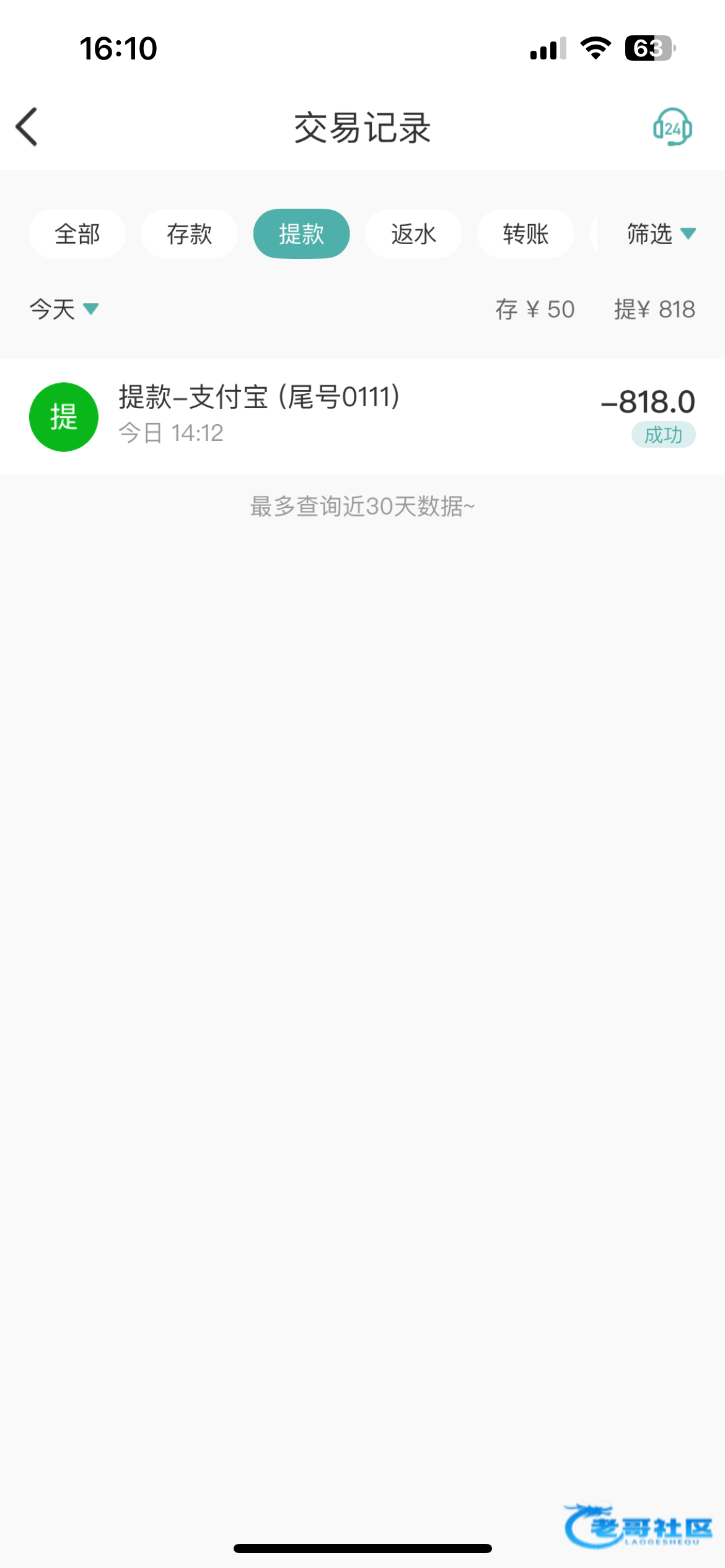Open the 提款-支付宝 withdrawal record

coord(362,416)
